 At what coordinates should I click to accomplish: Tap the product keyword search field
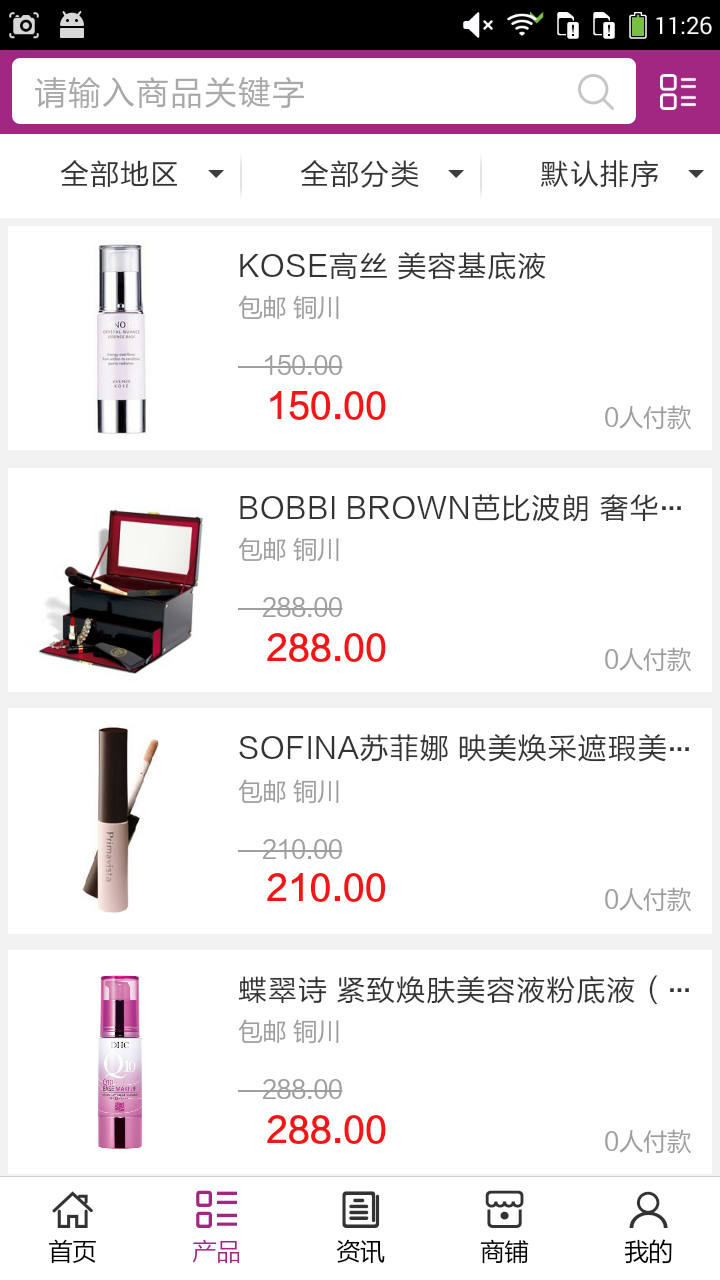(300, 92)
